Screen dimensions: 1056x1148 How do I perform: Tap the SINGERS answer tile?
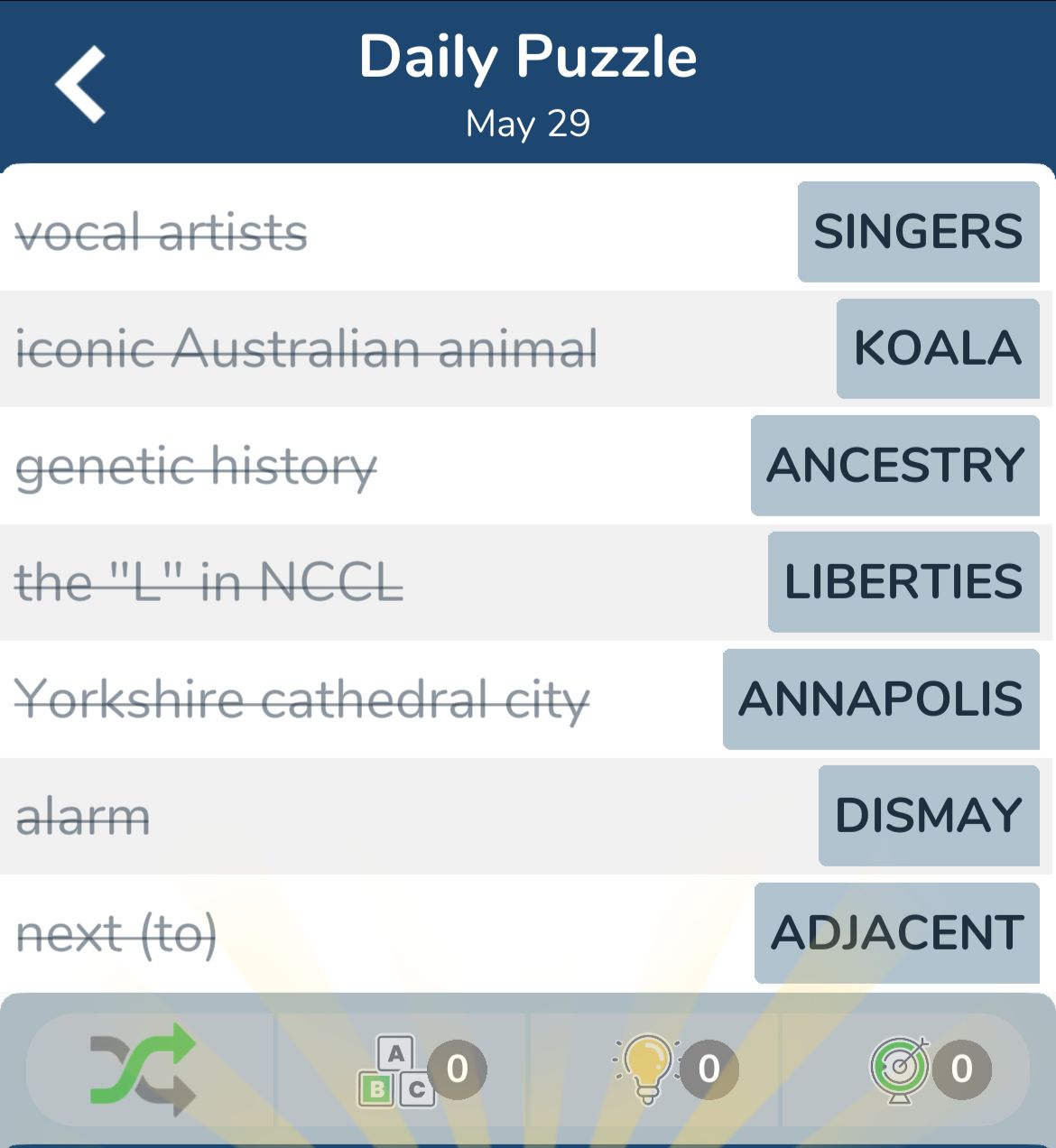coord(918,232)
